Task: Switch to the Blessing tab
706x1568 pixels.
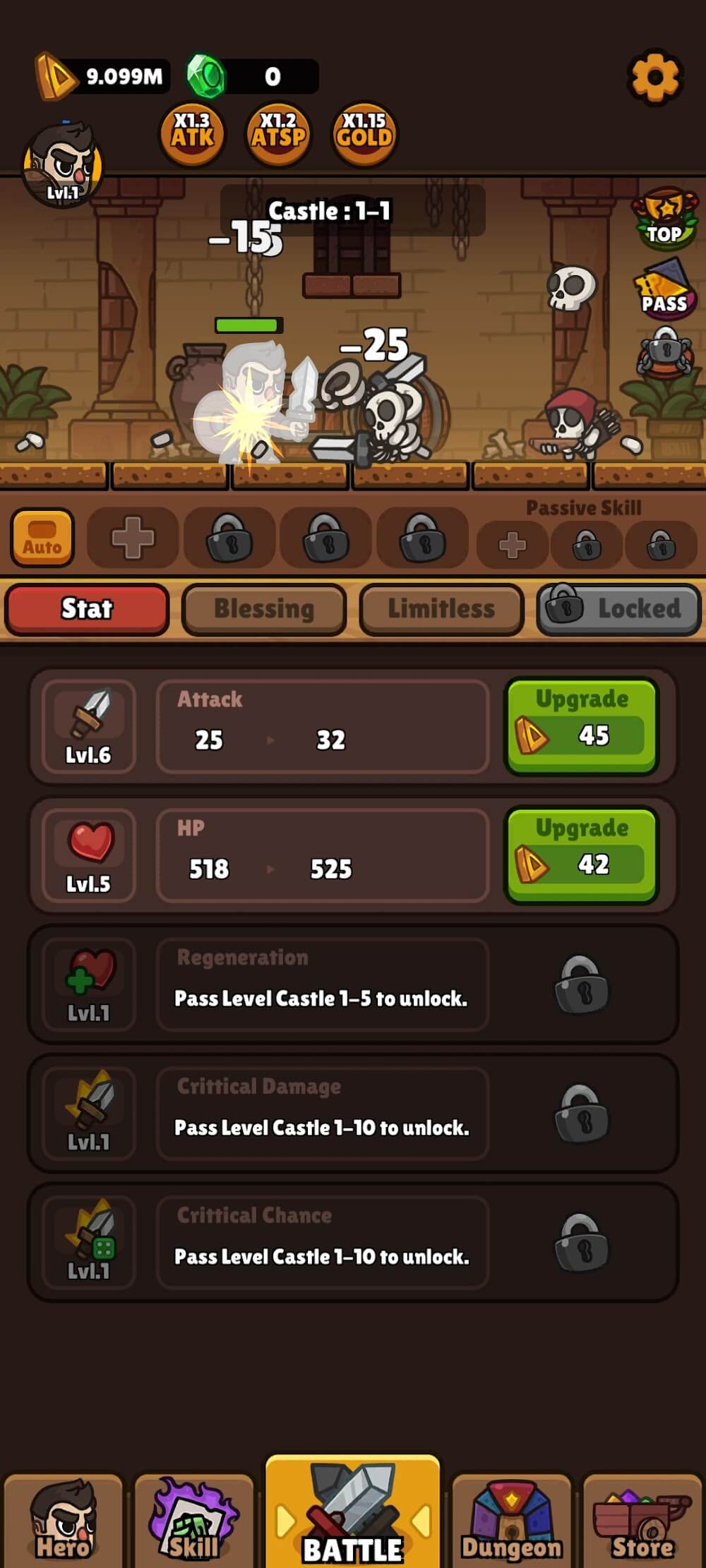Action: (264, 609)
